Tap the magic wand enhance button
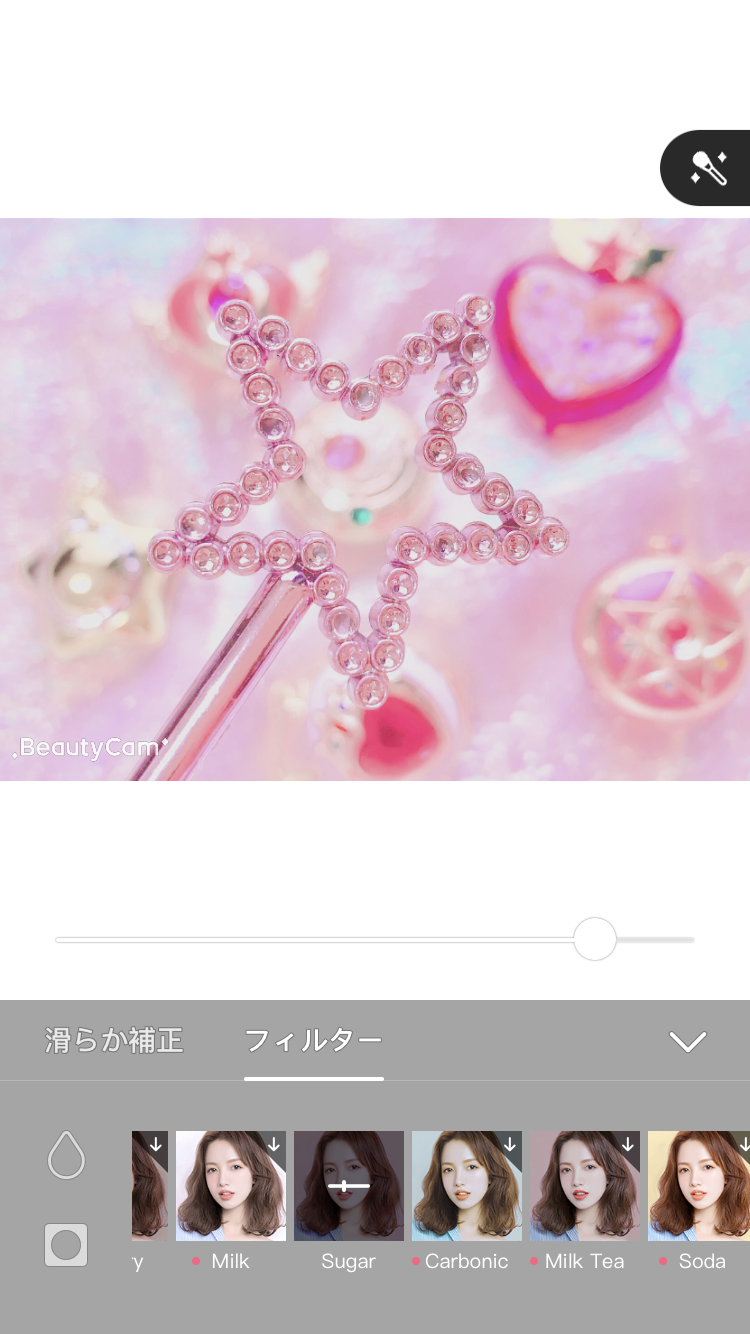750x1334 pixels. click(709, 168)
